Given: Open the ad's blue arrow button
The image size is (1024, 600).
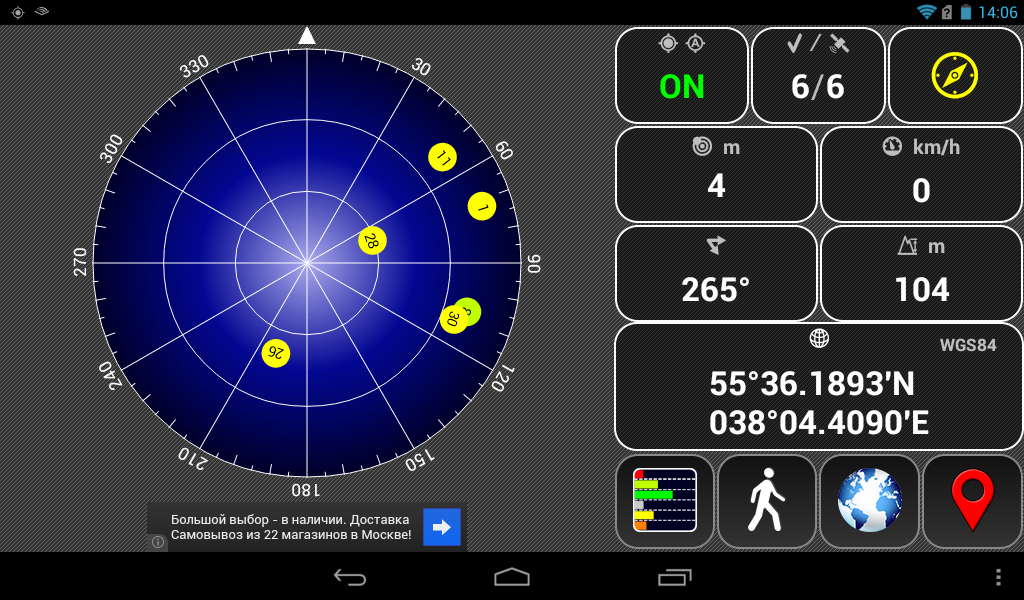Looking at the screenshot, I should [442, 526].
